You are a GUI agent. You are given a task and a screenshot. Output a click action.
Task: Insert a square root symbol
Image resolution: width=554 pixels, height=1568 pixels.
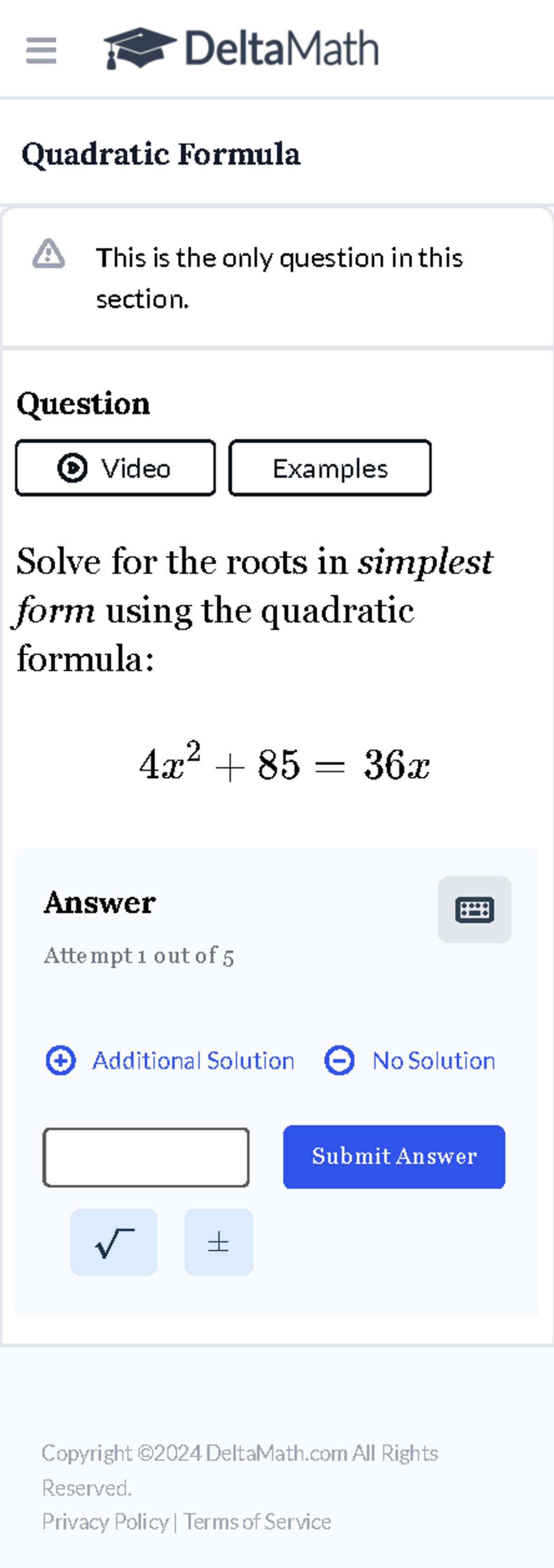pyautogui.click(x=113, y=1242)
